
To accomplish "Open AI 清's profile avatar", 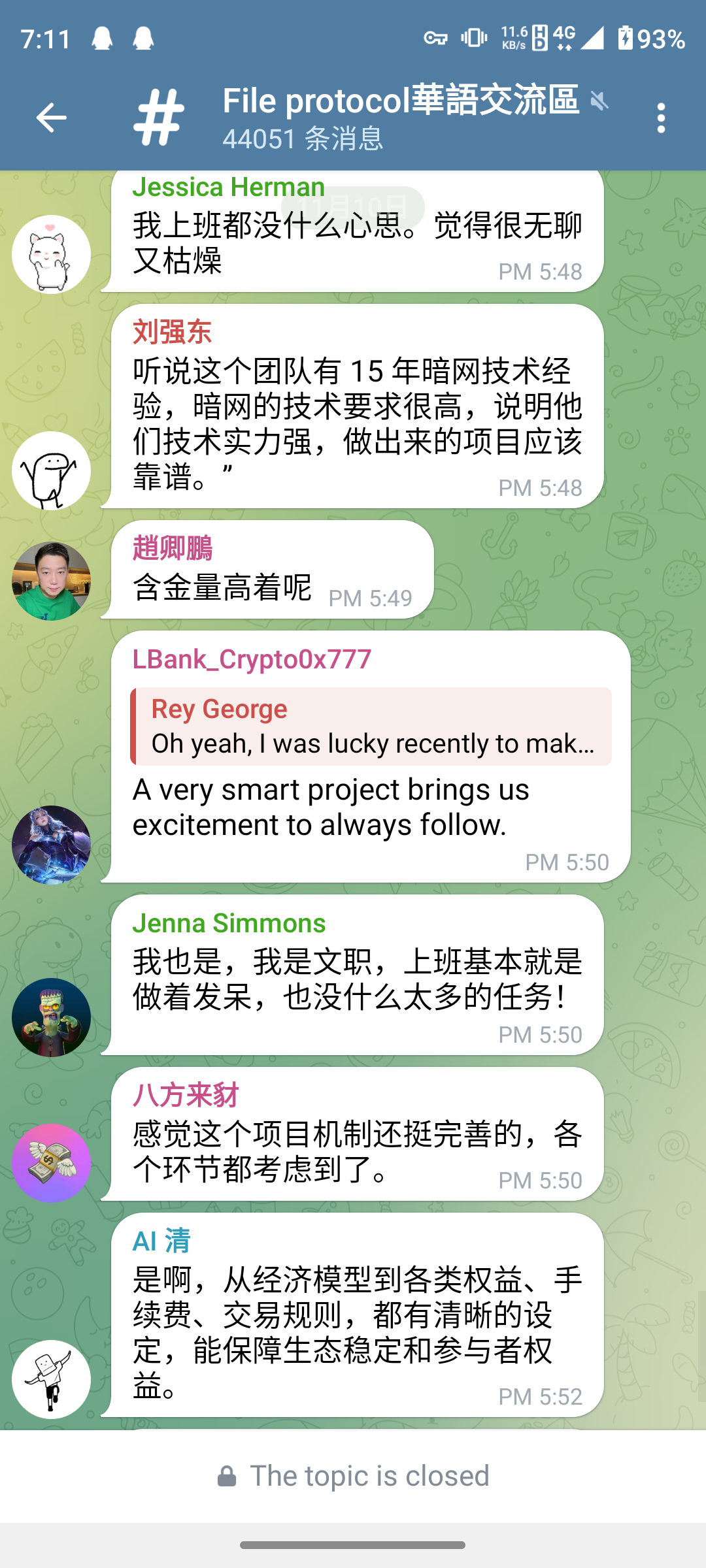I will 51,1379.
